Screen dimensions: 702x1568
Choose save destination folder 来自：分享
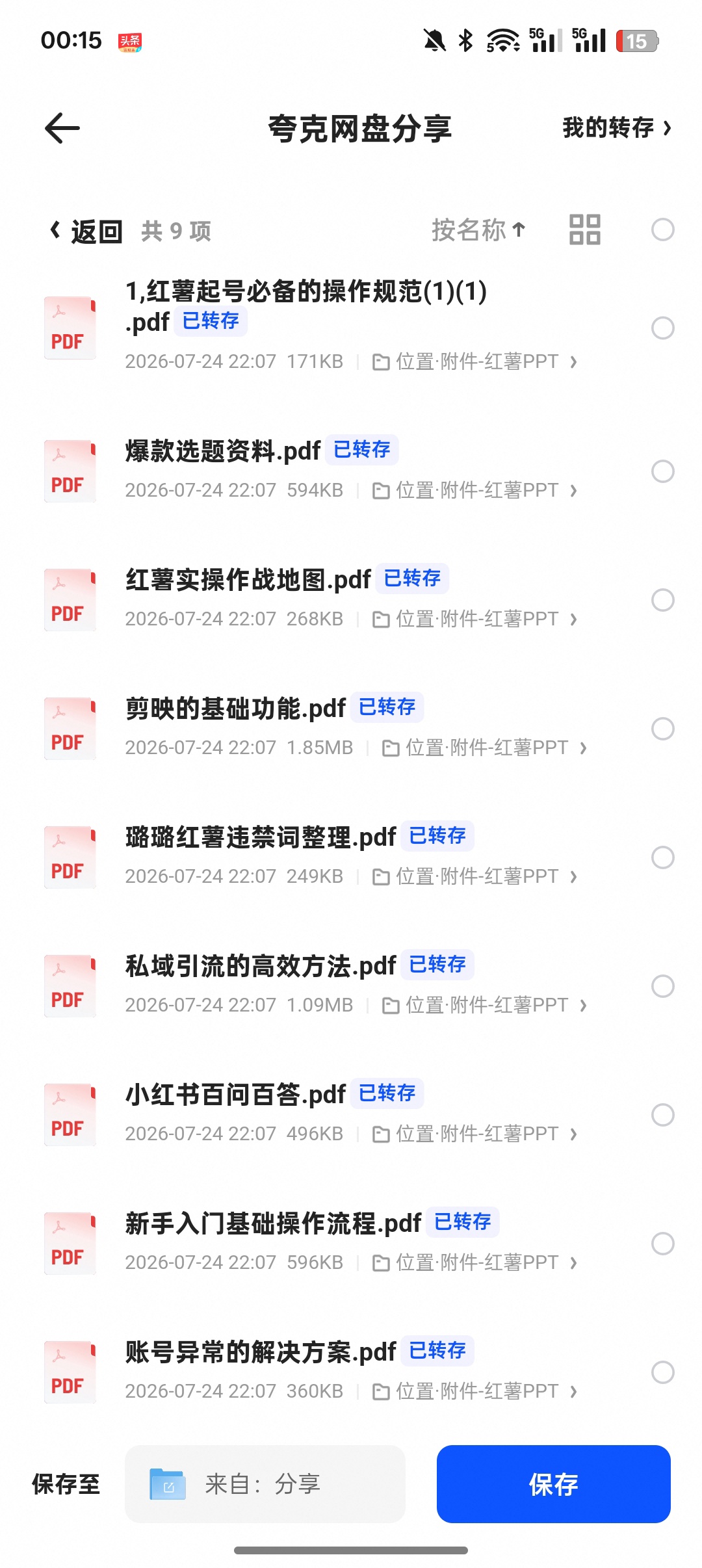tap(265, 1484)
